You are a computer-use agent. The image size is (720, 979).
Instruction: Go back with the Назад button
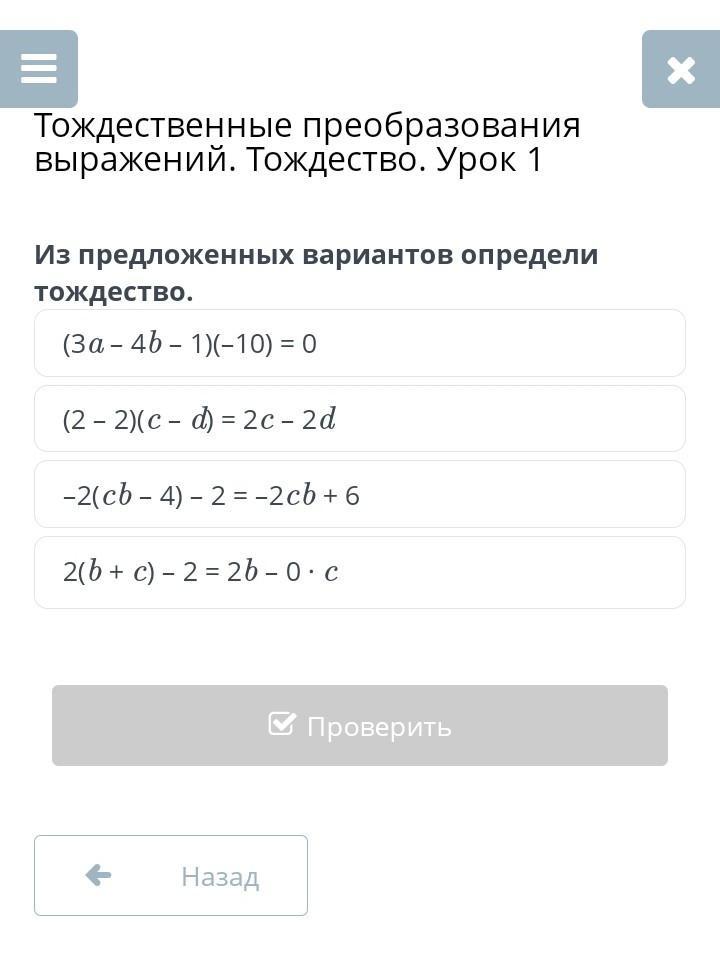(171, 876)
